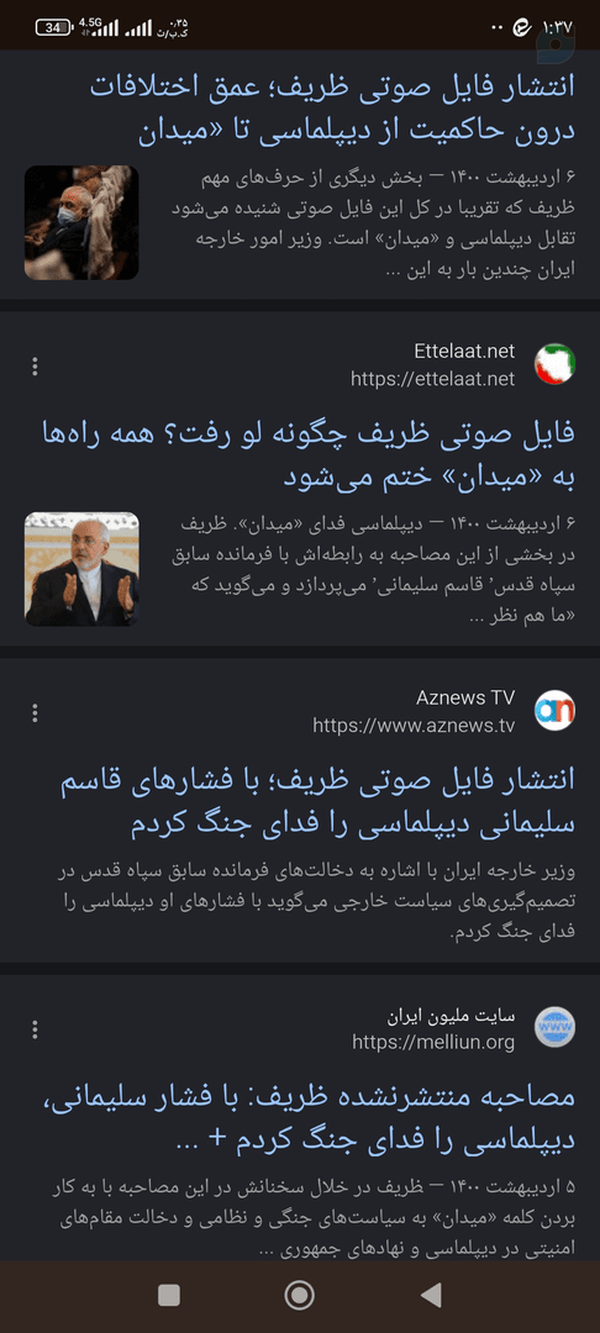This screenshot has width=600, height=1333.
Task: Open the overflow menu for Aznews TV result
Action: (x=35, y=713)
